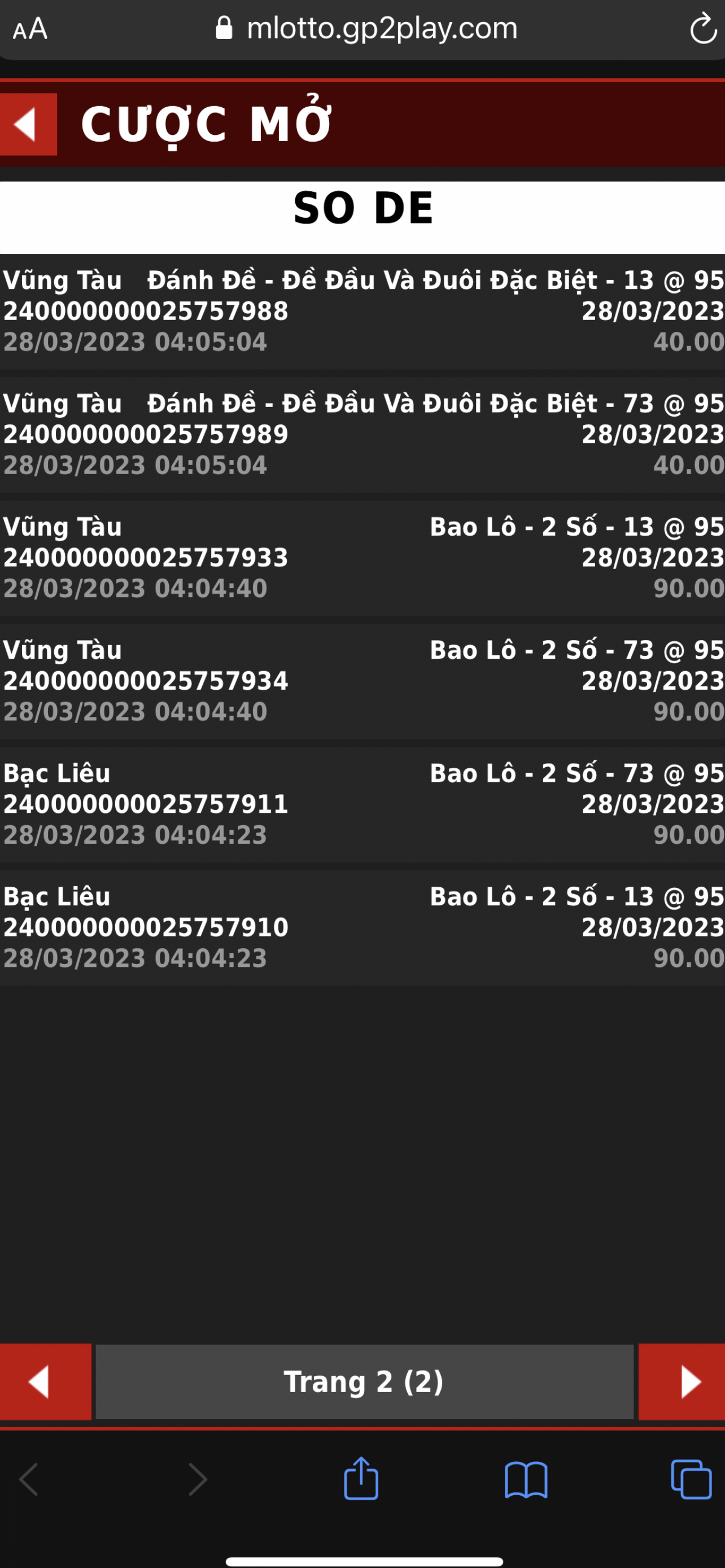Image resolution: width=725 pixels, height=1568 pixels.
Task: Open the Safari share sheet
Action: click(361, 1478)
